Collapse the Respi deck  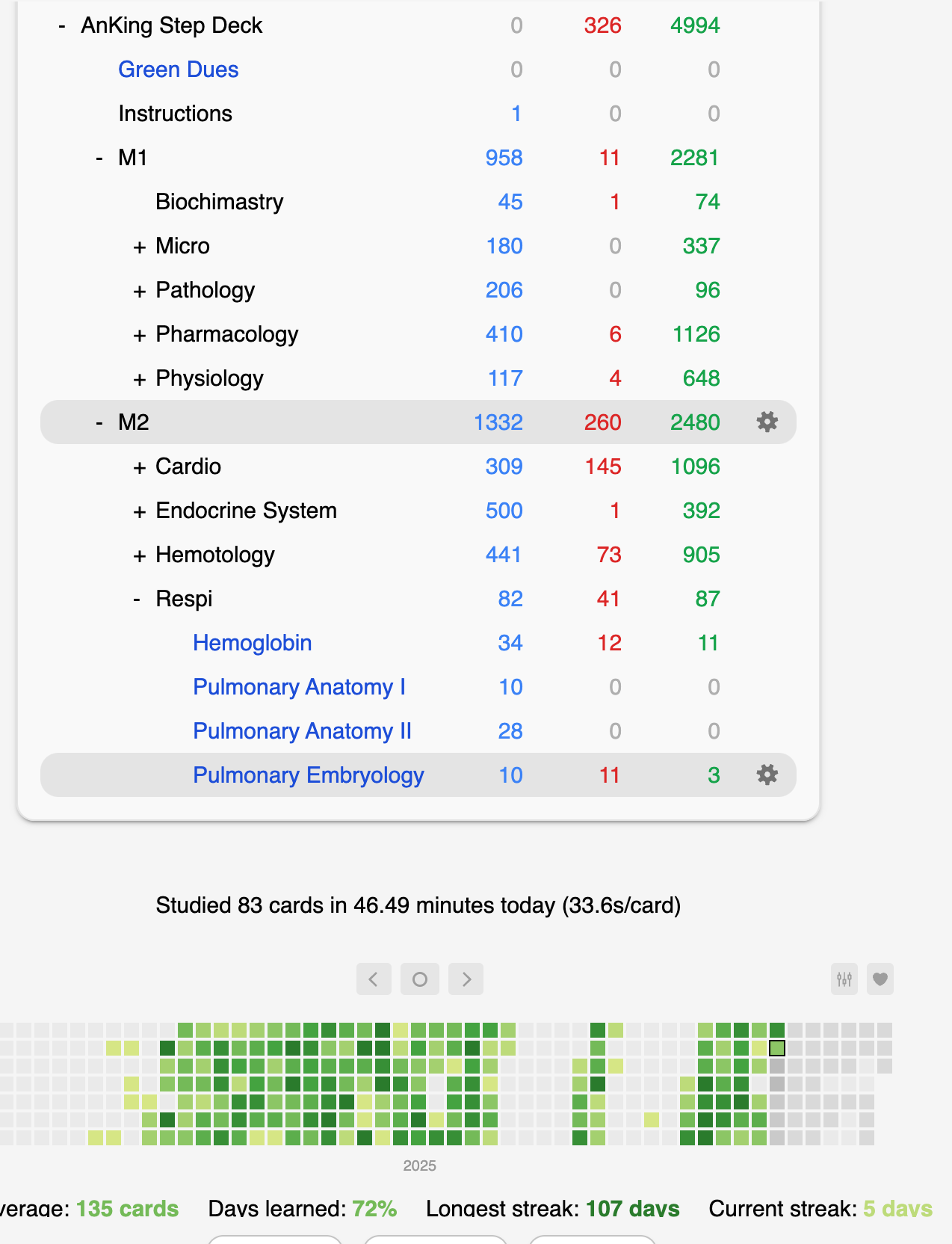[137, 600]
